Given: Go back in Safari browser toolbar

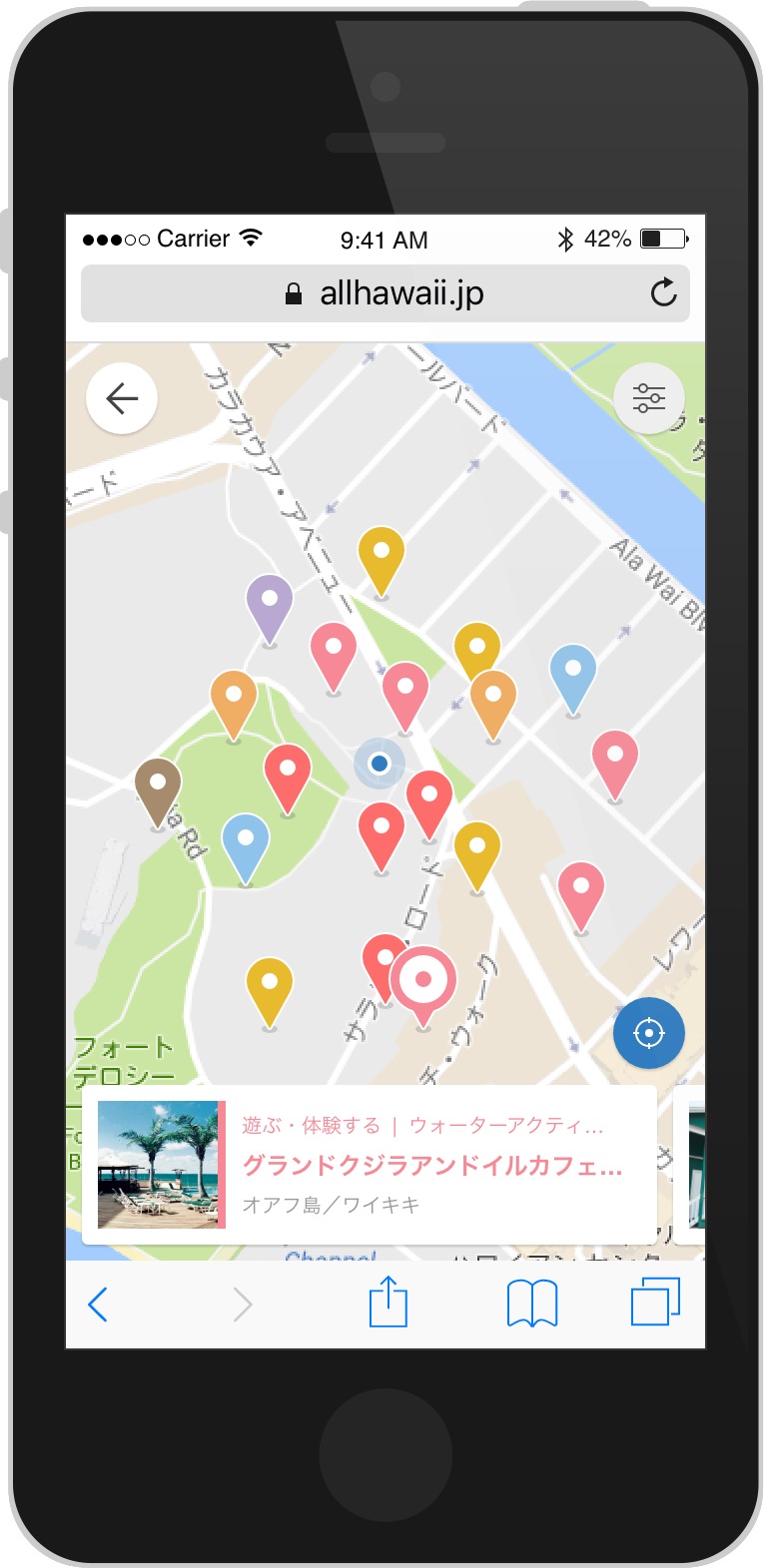Looking at the screenshot, I should (98, 1304).
